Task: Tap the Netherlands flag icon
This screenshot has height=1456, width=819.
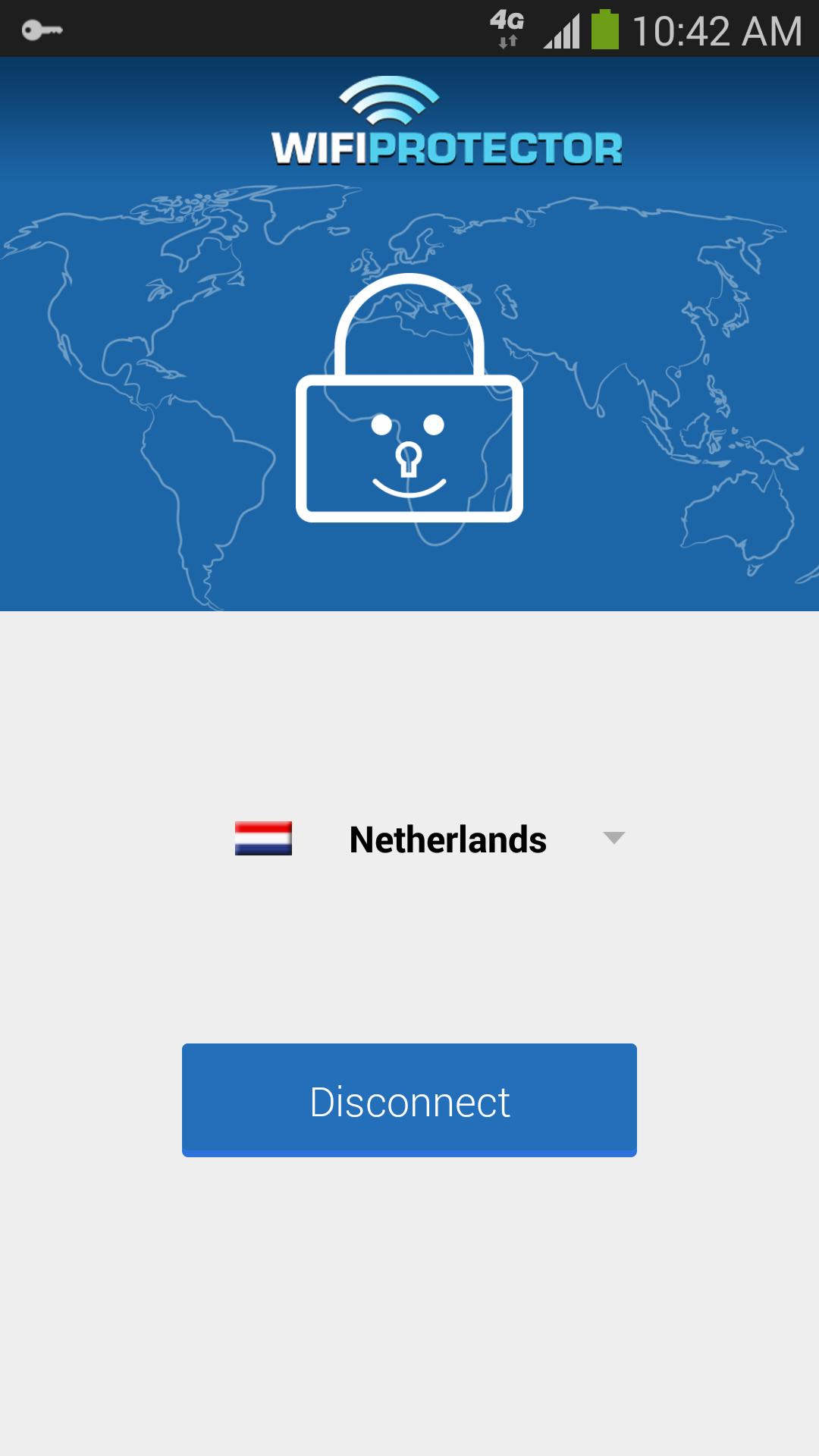Action: (x=263, y=838)
